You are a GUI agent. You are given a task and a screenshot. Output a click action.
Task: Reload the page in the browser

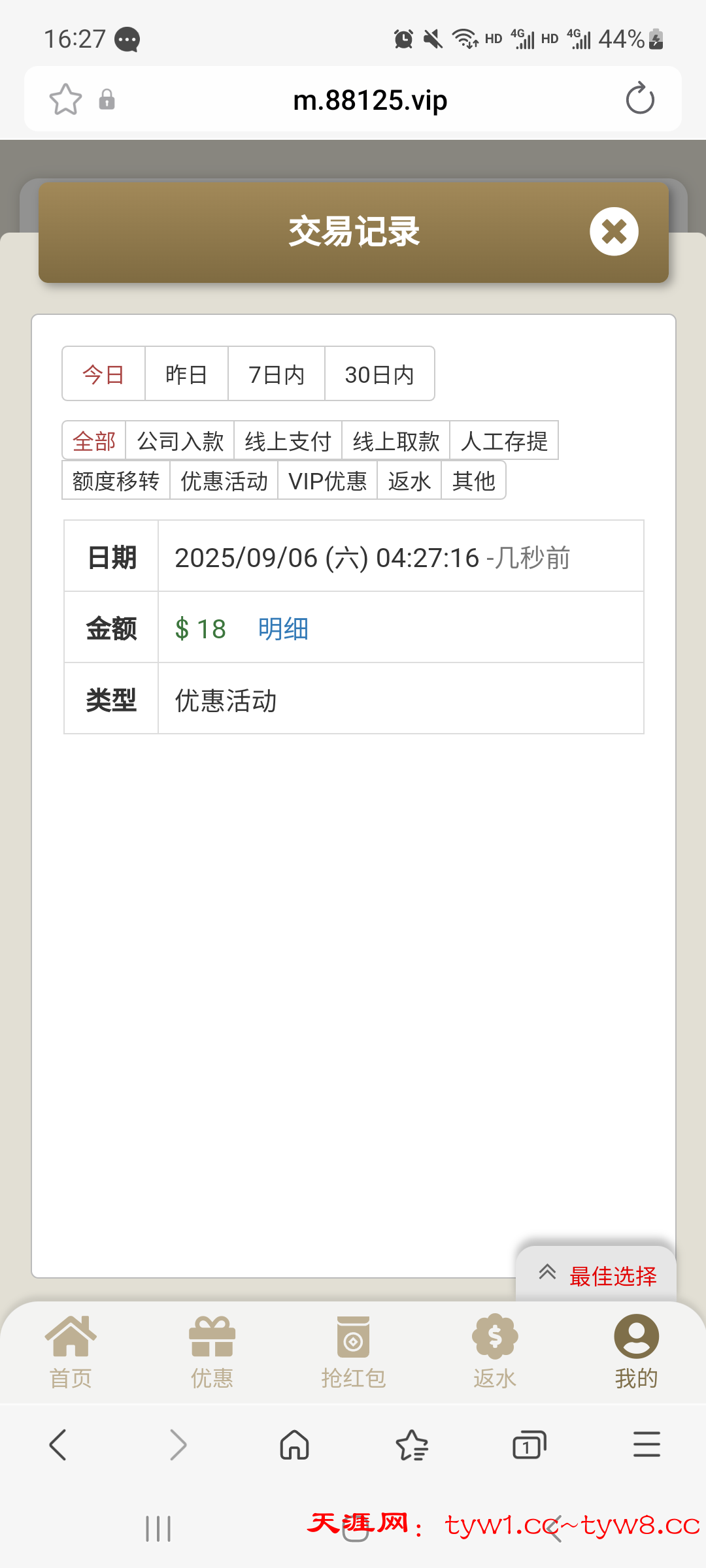pyautogui.click(x=639, y=99)
